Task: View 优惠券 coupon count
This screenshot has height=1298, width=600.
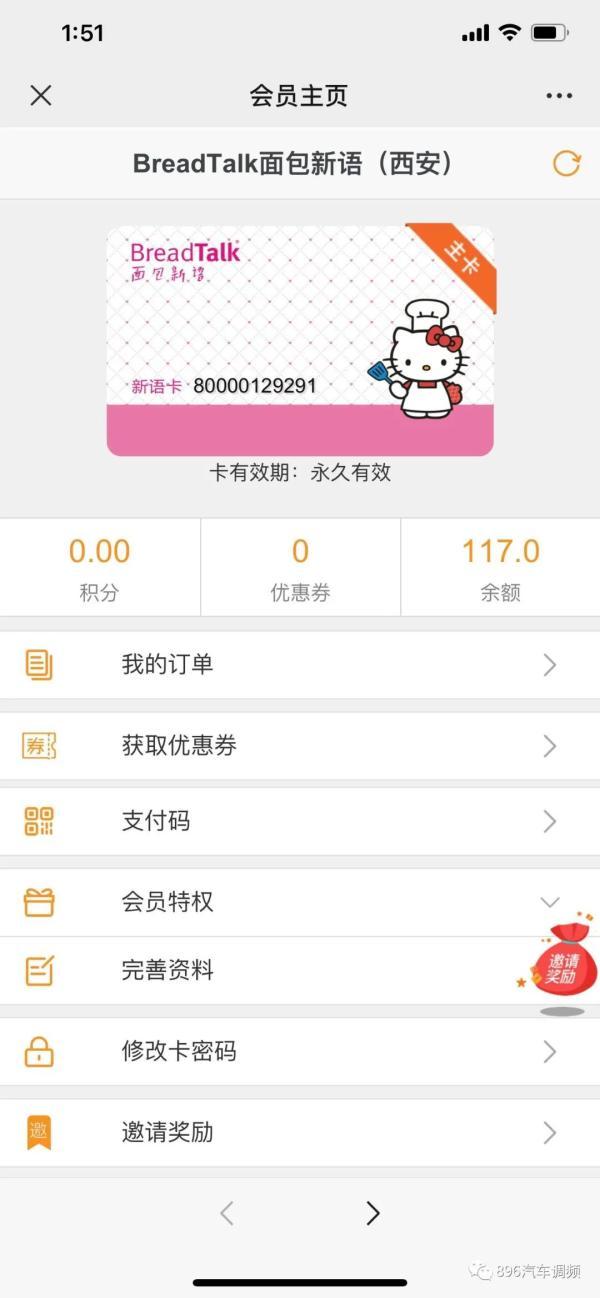Action: (300, 567)
